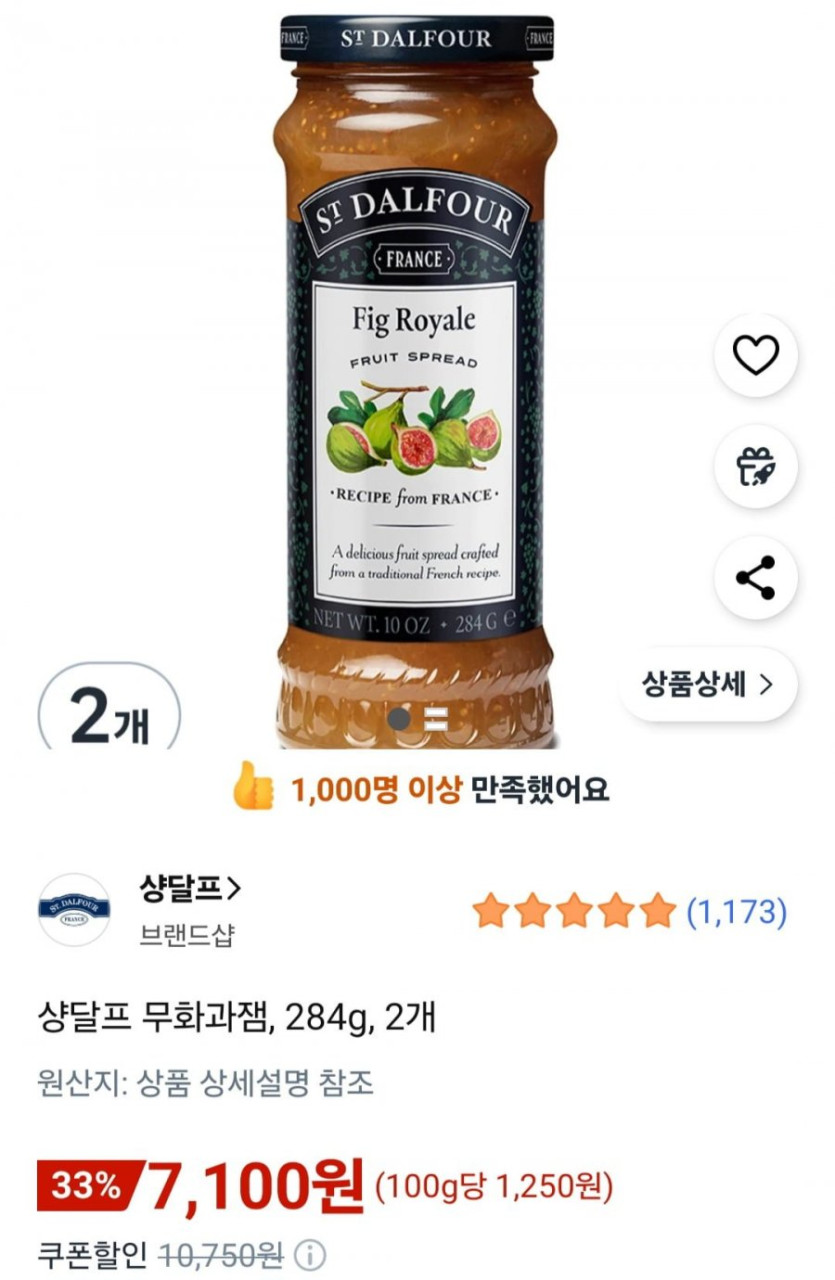
Task: View the 1,173 star reviews
Action: pos(630,911)
